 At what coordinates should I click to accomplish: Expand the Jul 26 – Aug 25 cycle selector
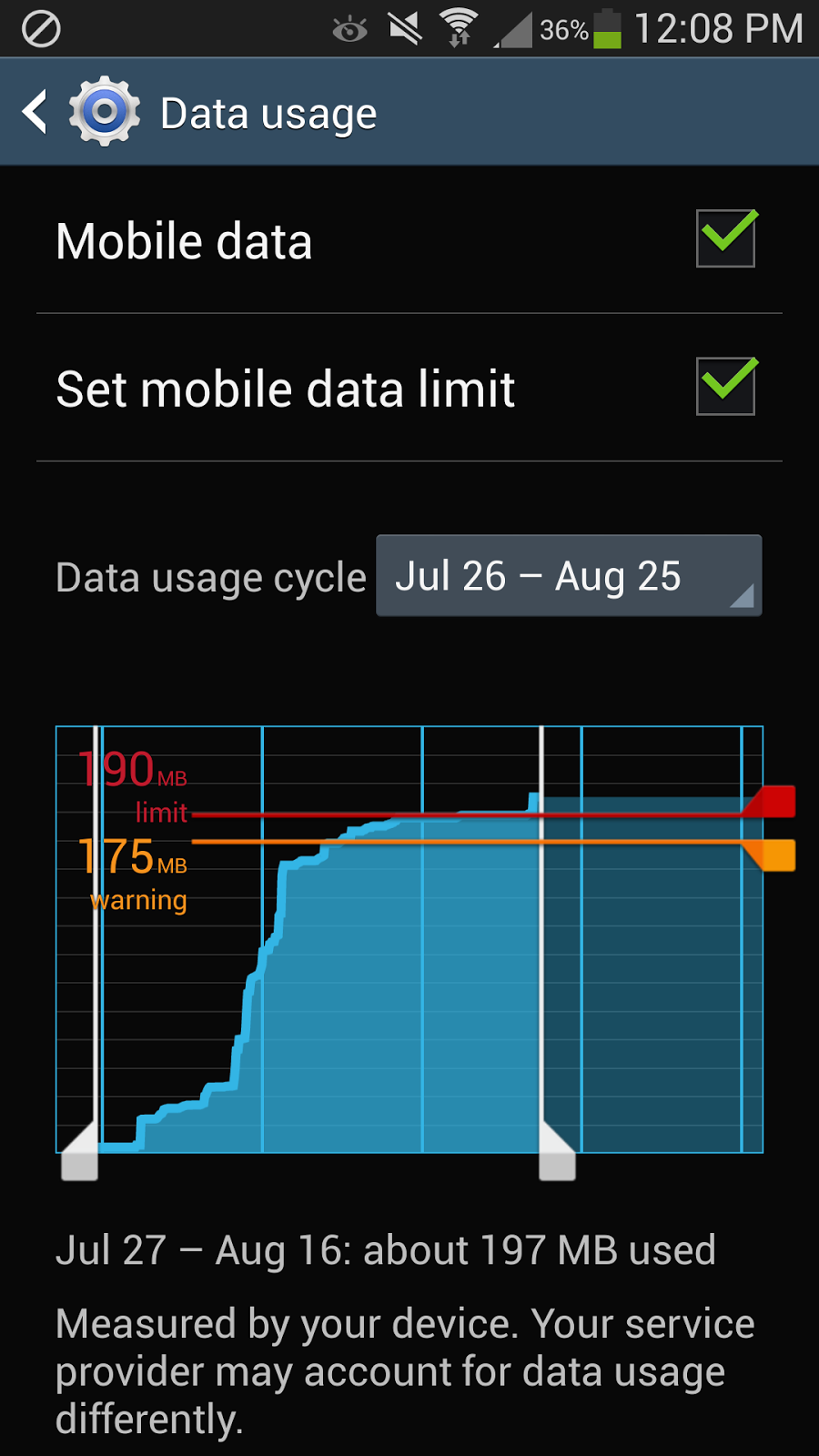click(x=569, y=576)
